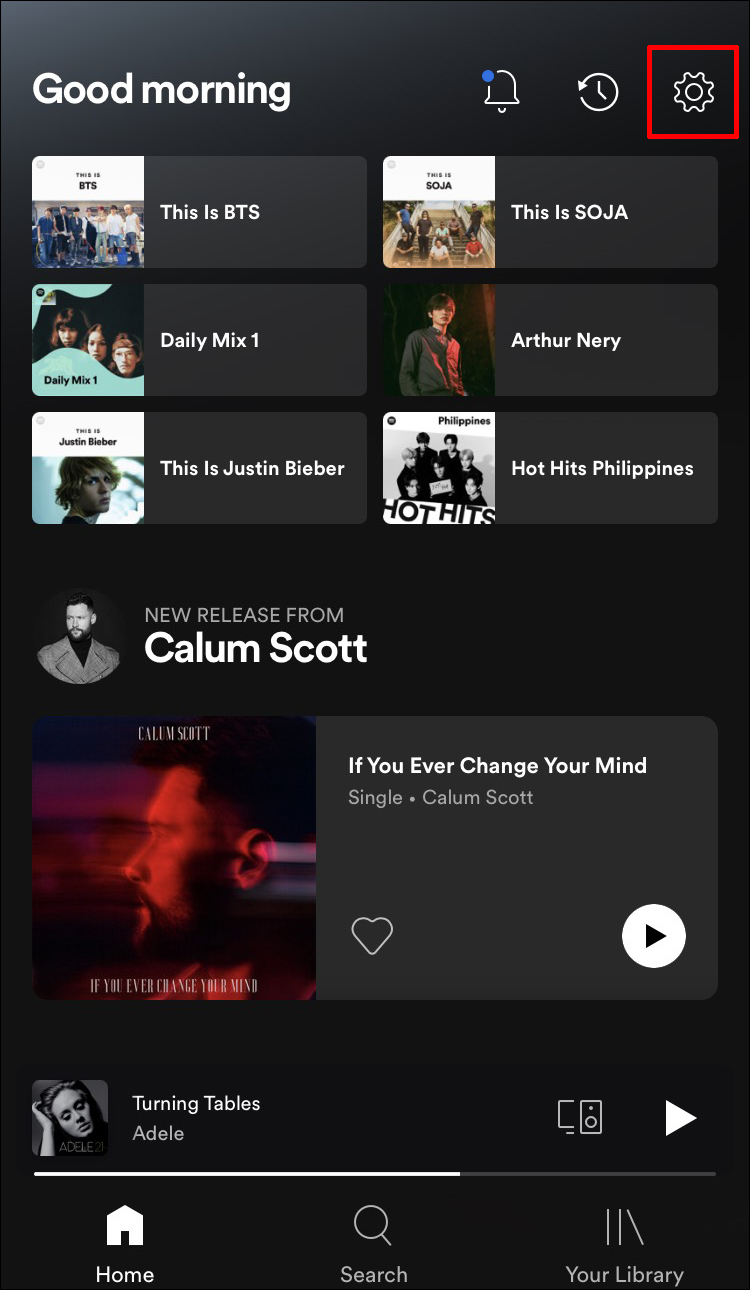The height and width of the screenshot is (1290, 750).
Task: Like If You Ever Change Your Mind
Action: [x=371, y=936]
